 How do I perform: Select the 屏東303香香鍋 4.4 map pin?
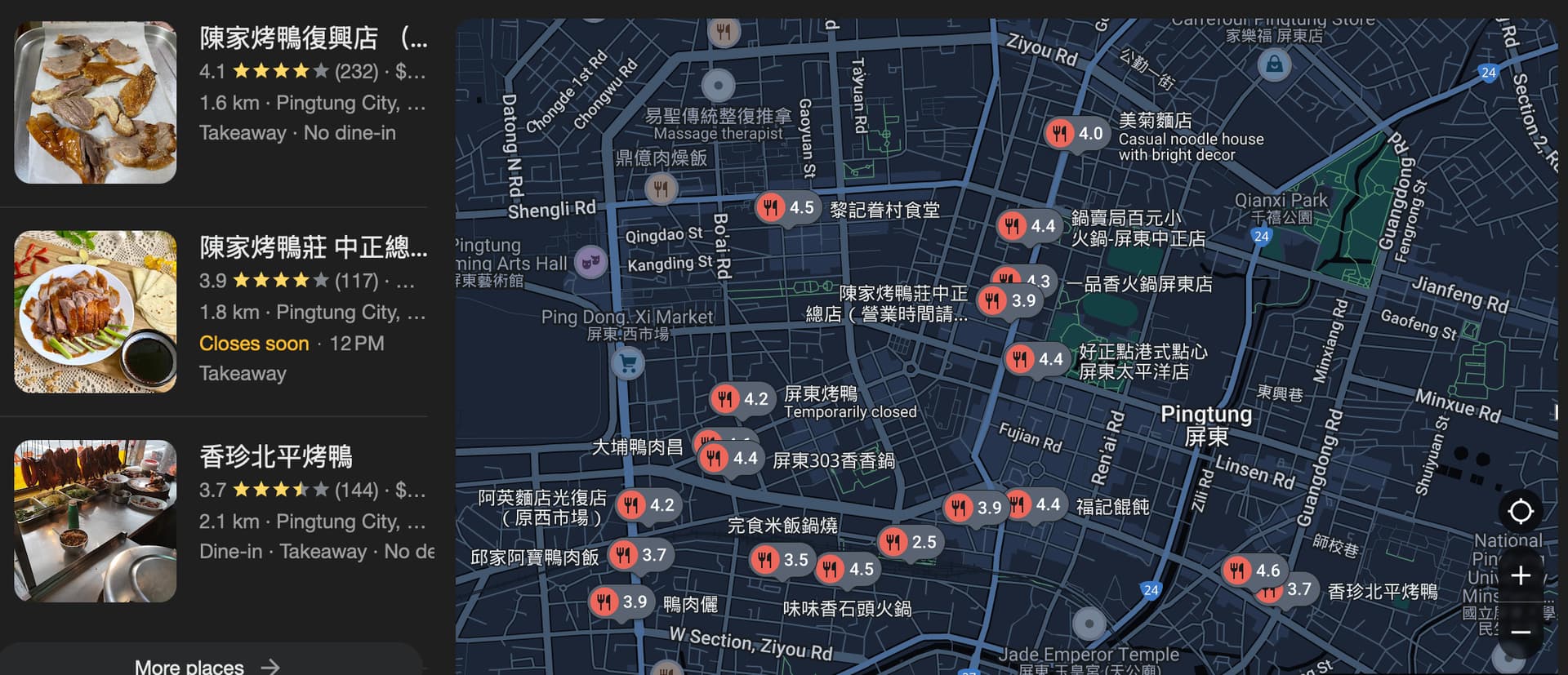729,459
